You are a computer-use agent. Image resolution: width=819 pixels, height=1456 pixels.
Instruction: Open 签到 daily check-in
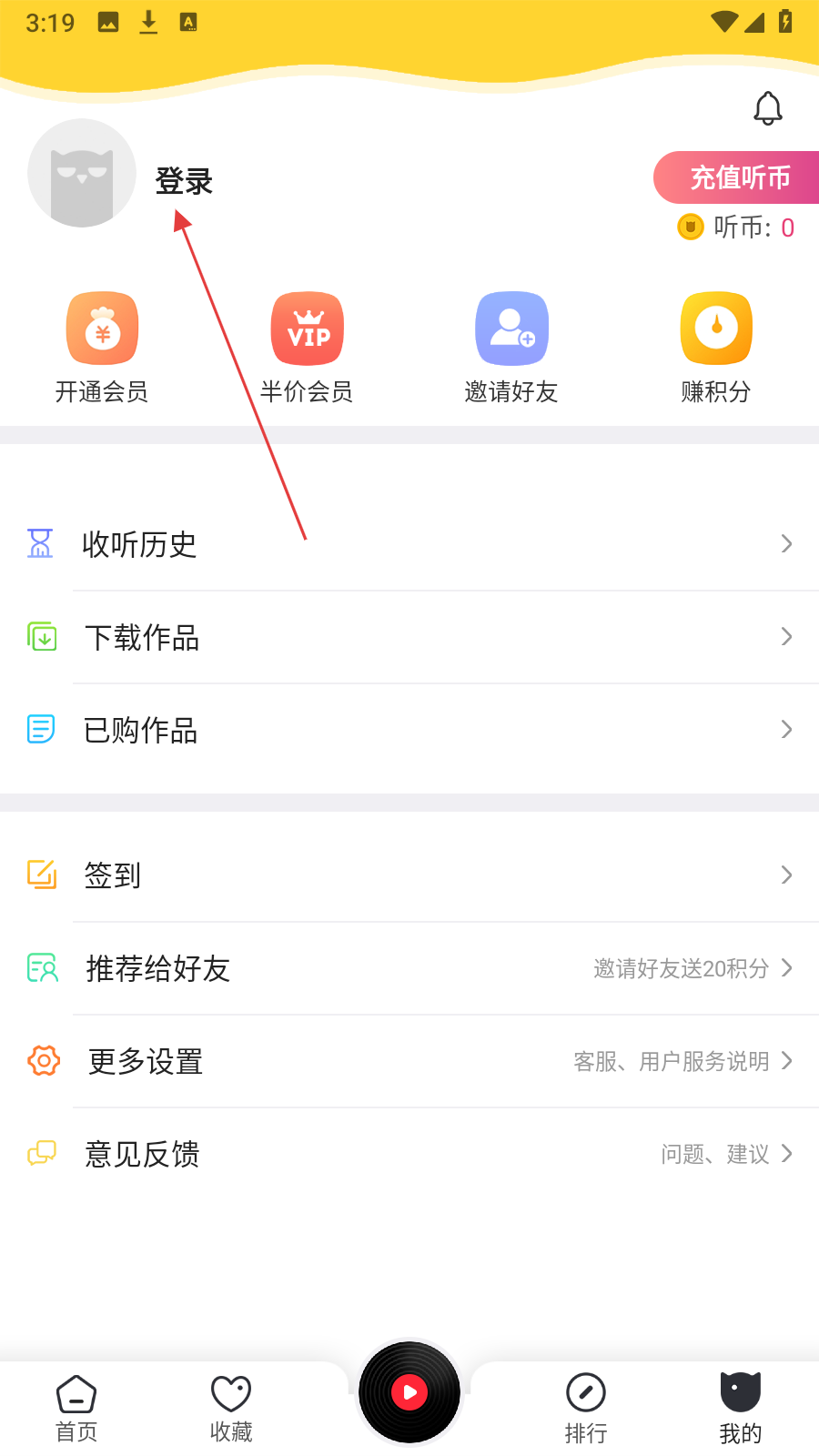pyautogui.click(x=409, y=875)
